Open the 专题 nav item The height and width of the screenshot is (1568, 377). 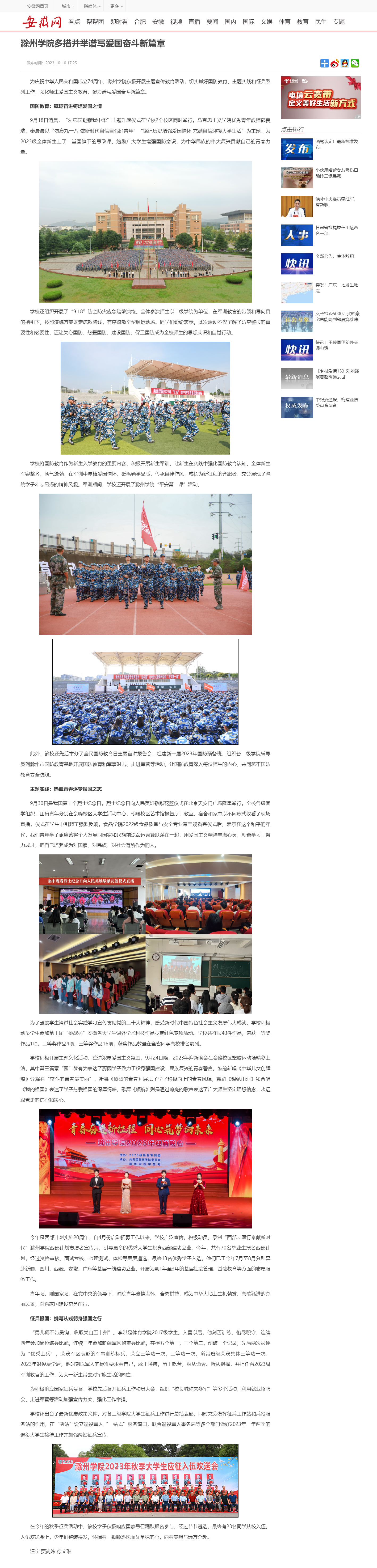click(x=339, y=22)
